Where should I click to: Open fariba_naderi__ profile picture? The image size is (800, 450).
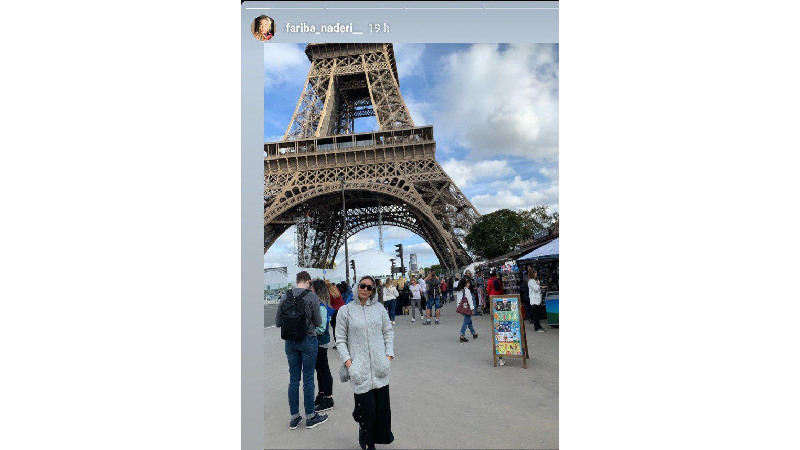coord(263,28)
